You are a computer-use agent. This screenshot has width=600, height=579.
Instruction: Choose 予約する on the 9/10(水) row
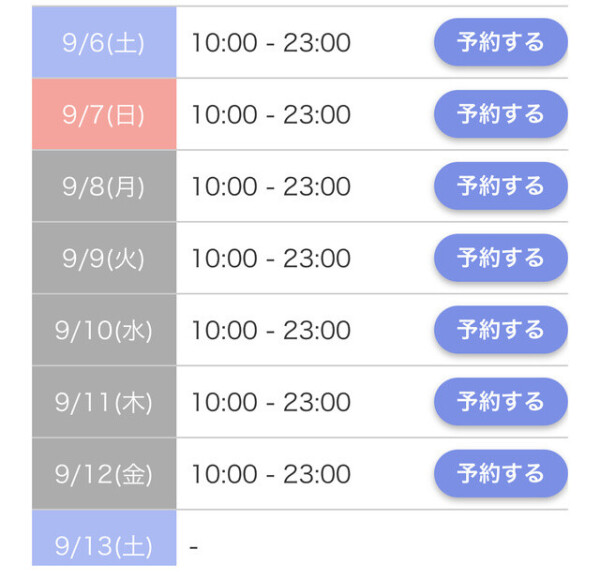click(x=500, y=330)
